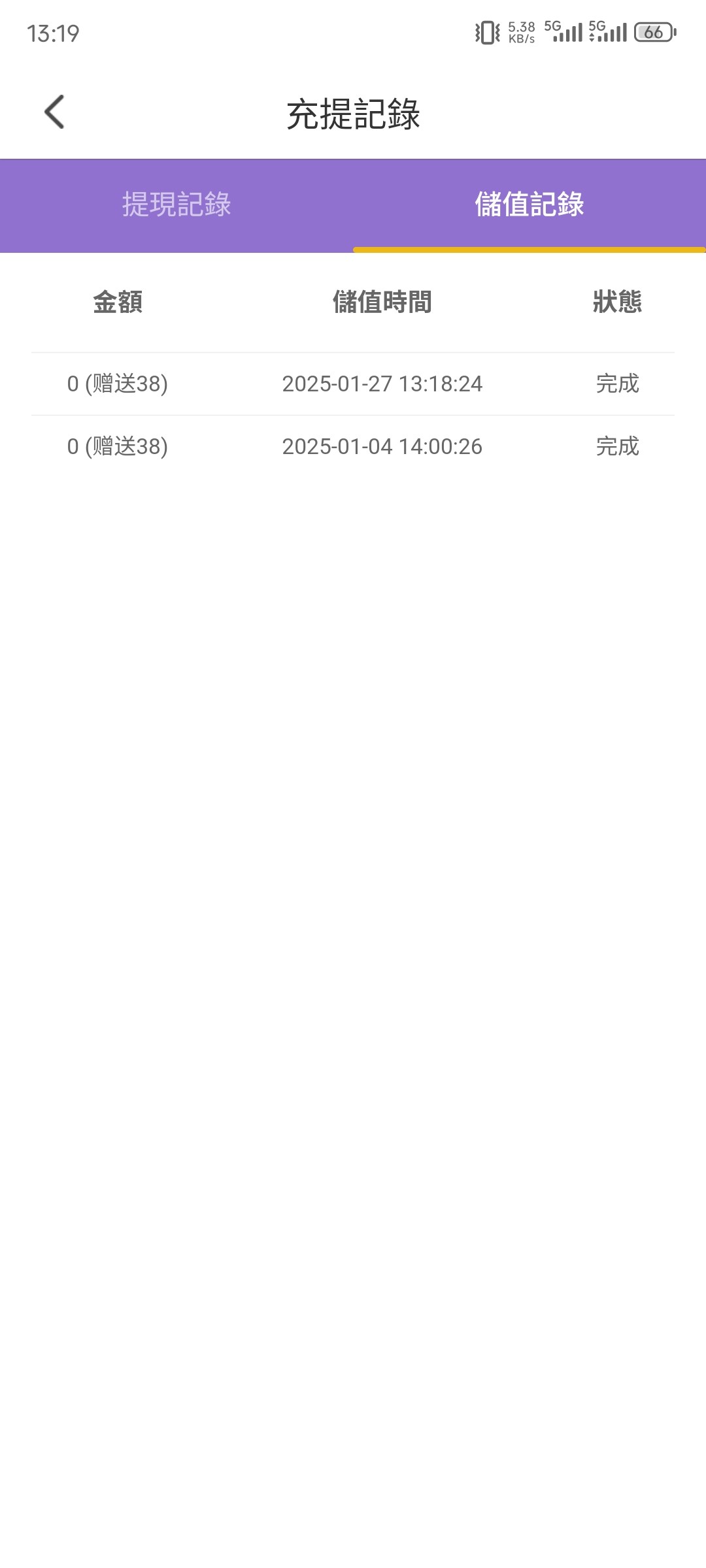The image size is (706, 1568).
Task: Select the 儲值記錄 tab
Action: click(x=529, y=204)
